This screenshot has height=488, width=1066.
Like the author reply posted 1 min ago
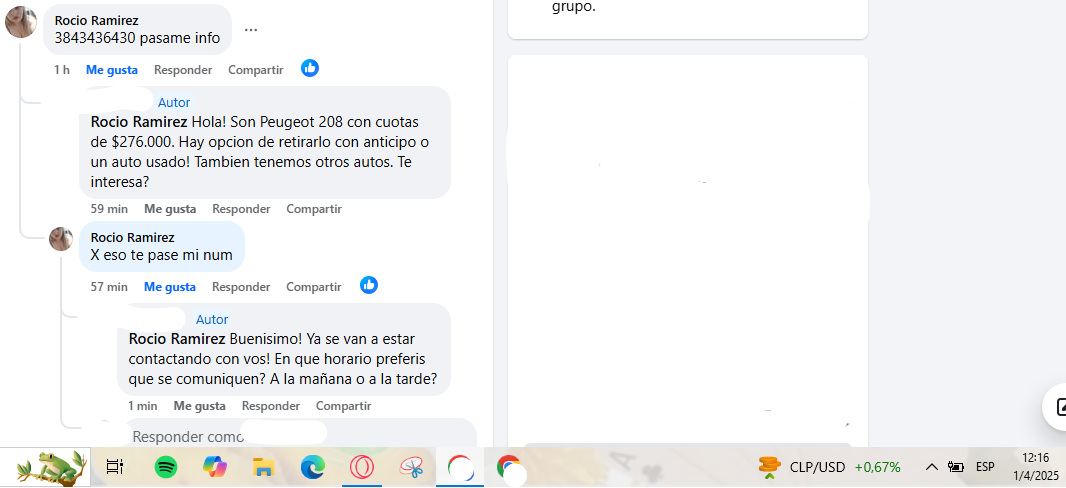pyautogui.click(x=199, y=406)
